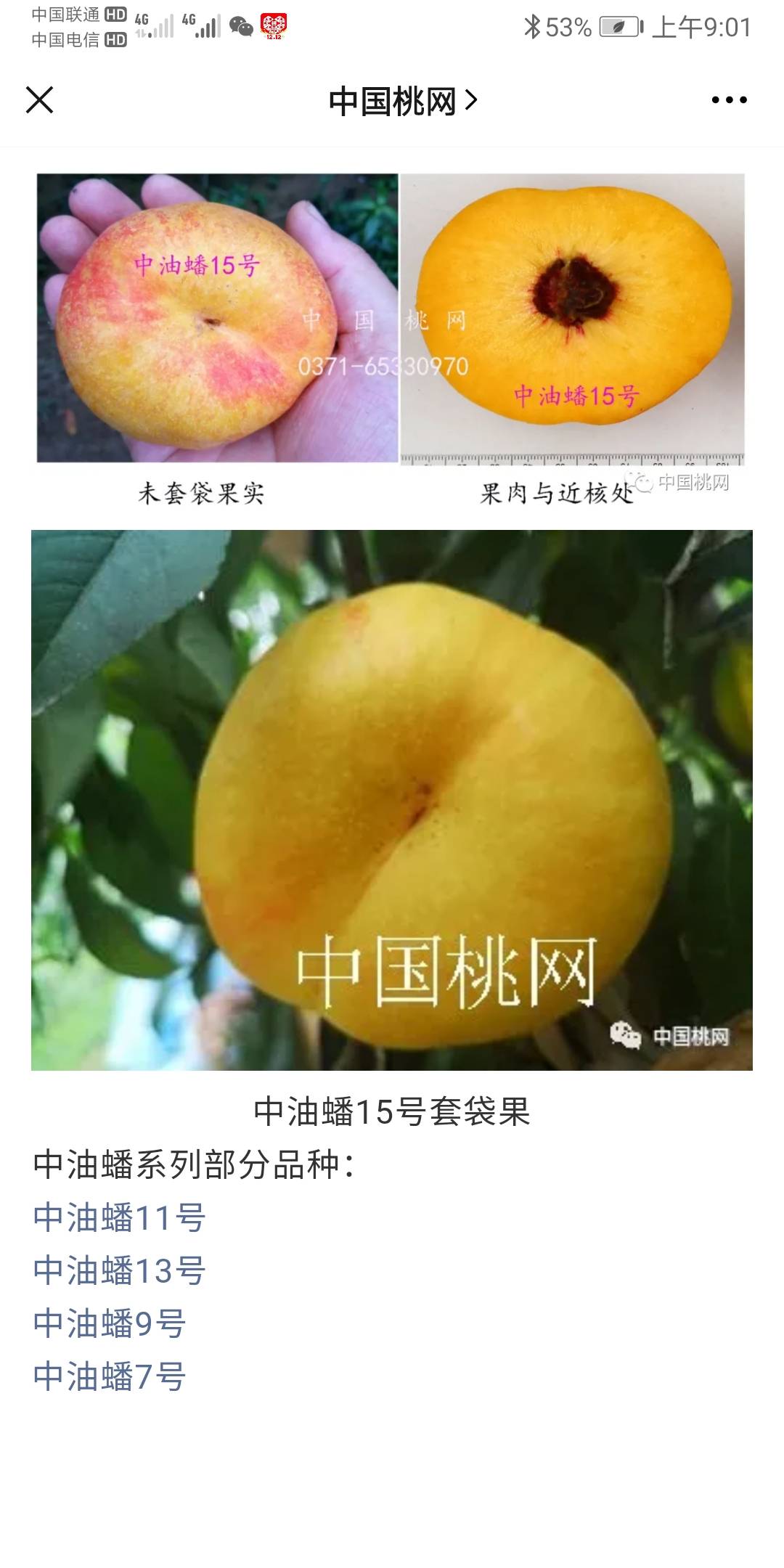The image size is (784, 1568).
Task: Open the 中油蟠13号 link
Action: tap(120, 1270)
